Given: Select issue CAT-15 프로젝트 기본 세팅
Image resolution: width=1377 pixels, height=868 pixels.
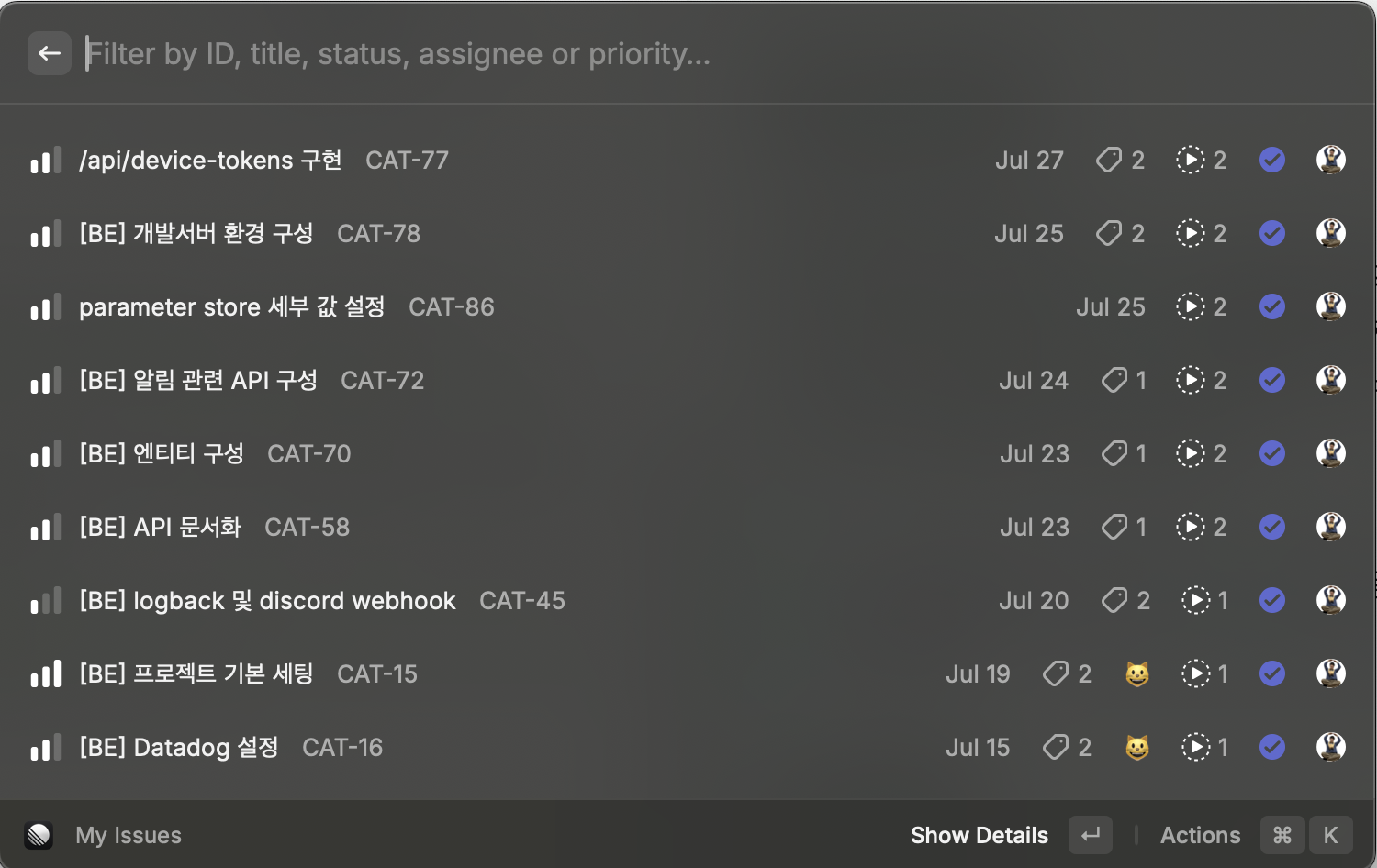Looking at the screenshot, I should 196,674.
